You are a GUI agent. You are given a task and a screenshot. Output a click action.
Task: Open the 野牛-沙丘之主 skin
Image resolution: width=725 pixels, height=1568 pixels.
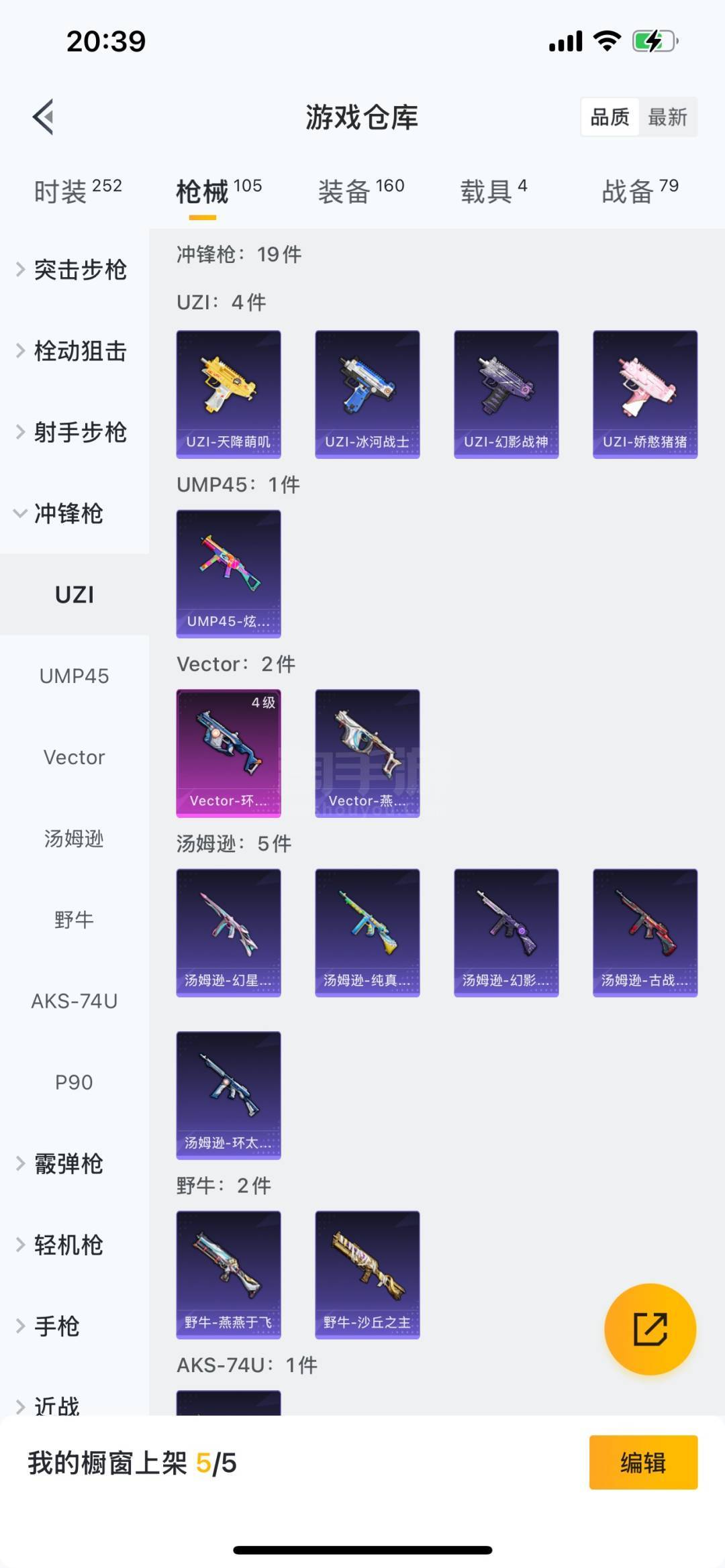coord(367,1274)
